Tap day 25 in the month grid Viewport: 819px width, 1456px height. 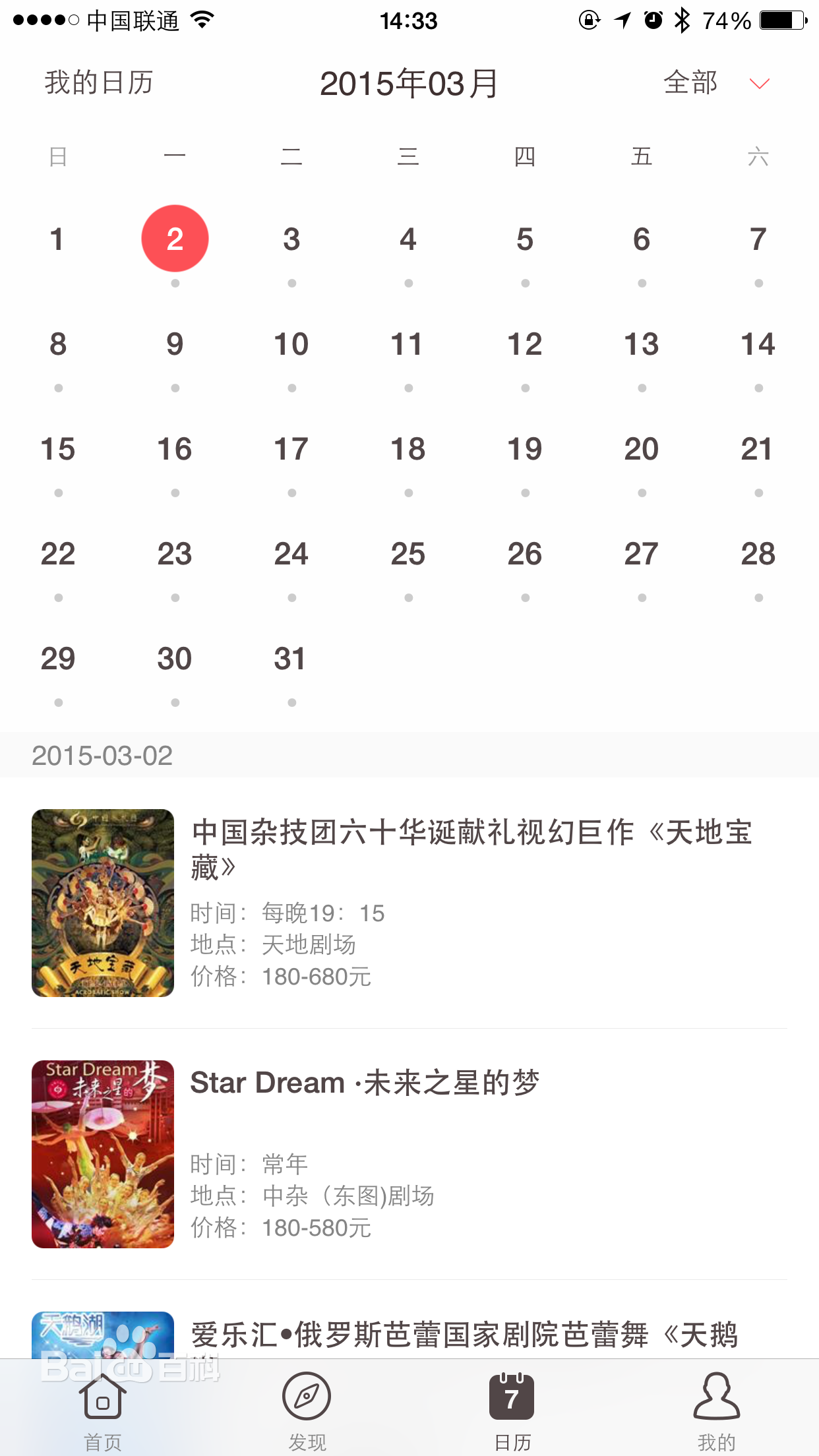(x=408, y=554)
